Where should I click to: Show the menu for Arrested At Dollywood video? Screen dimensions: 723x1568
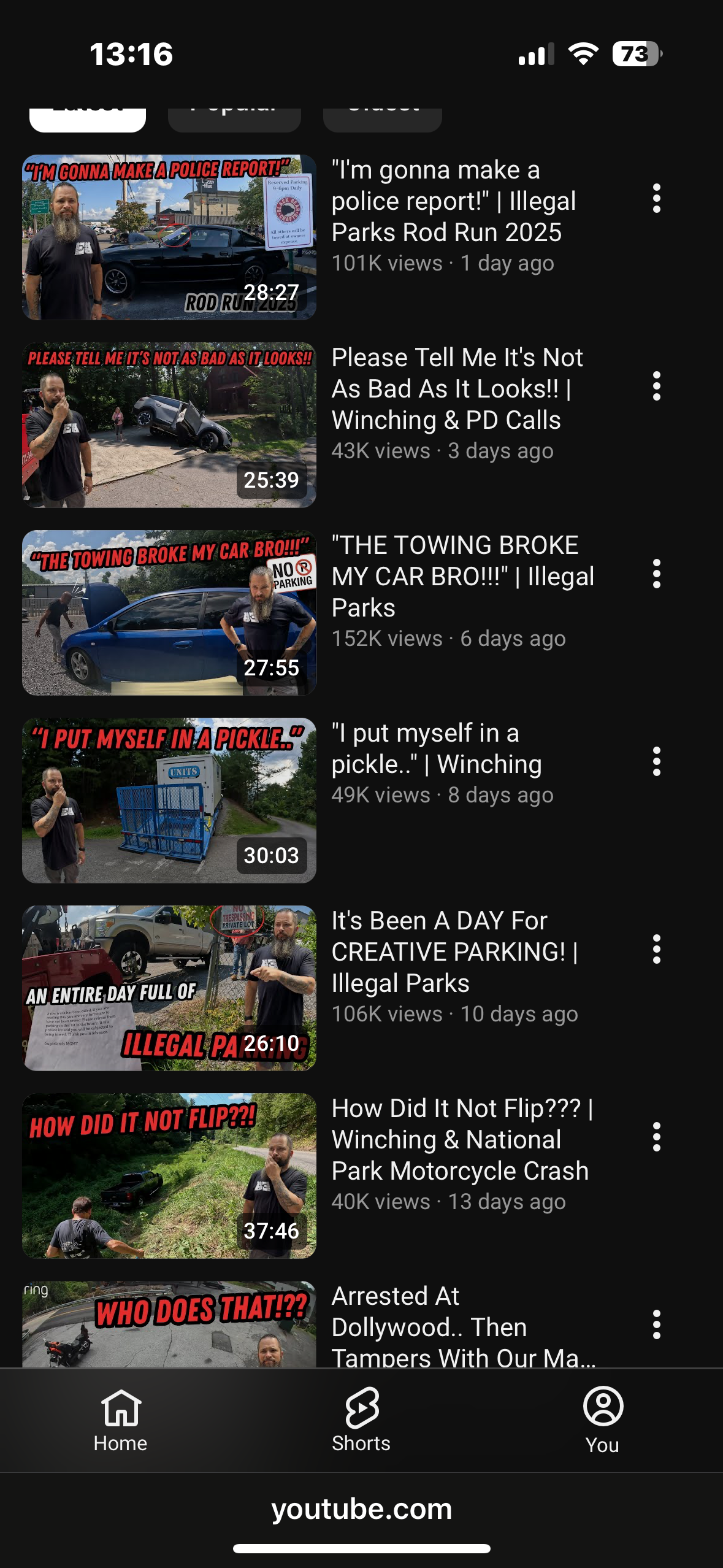pyautogui.click(x=656, y=1324)
